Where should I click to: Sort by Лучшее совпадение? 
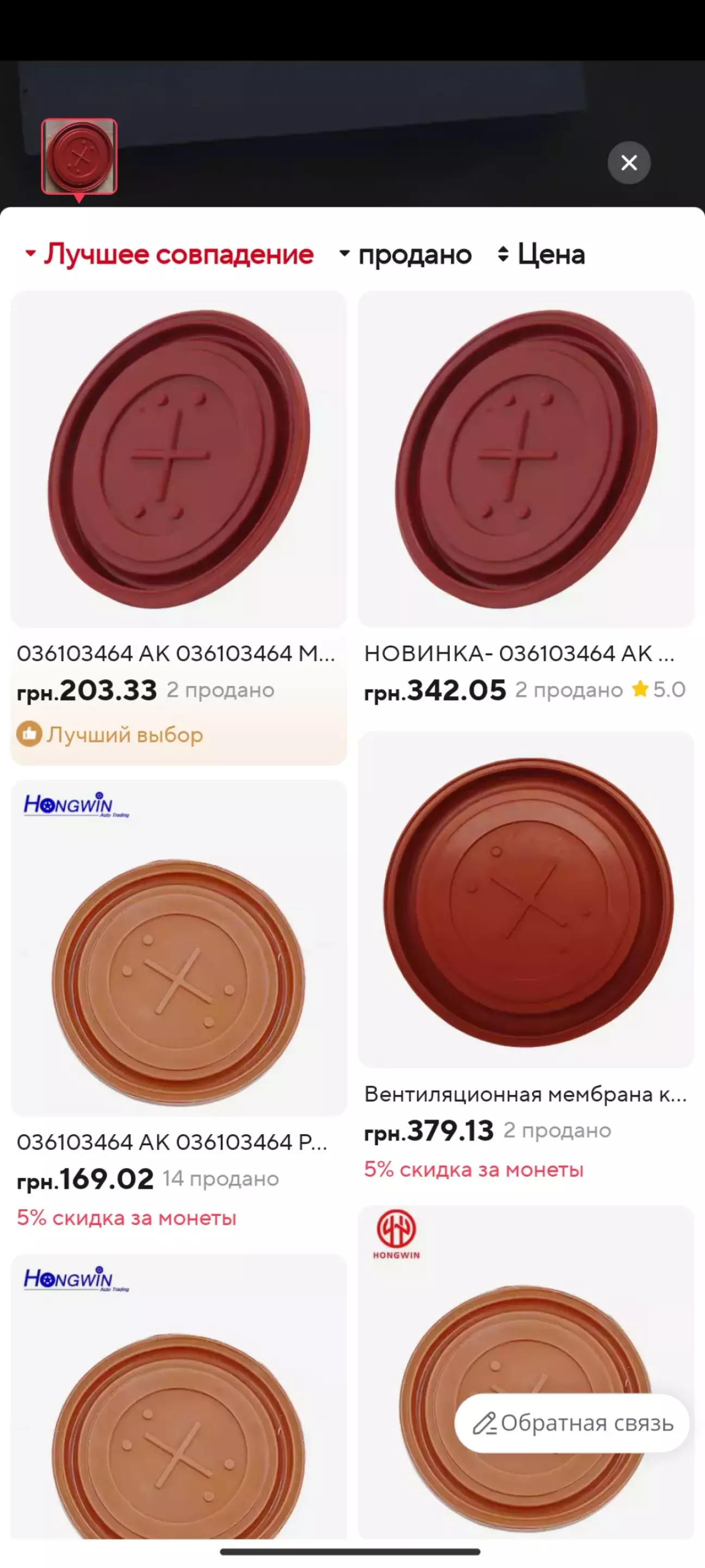click(x=169, y=254)
